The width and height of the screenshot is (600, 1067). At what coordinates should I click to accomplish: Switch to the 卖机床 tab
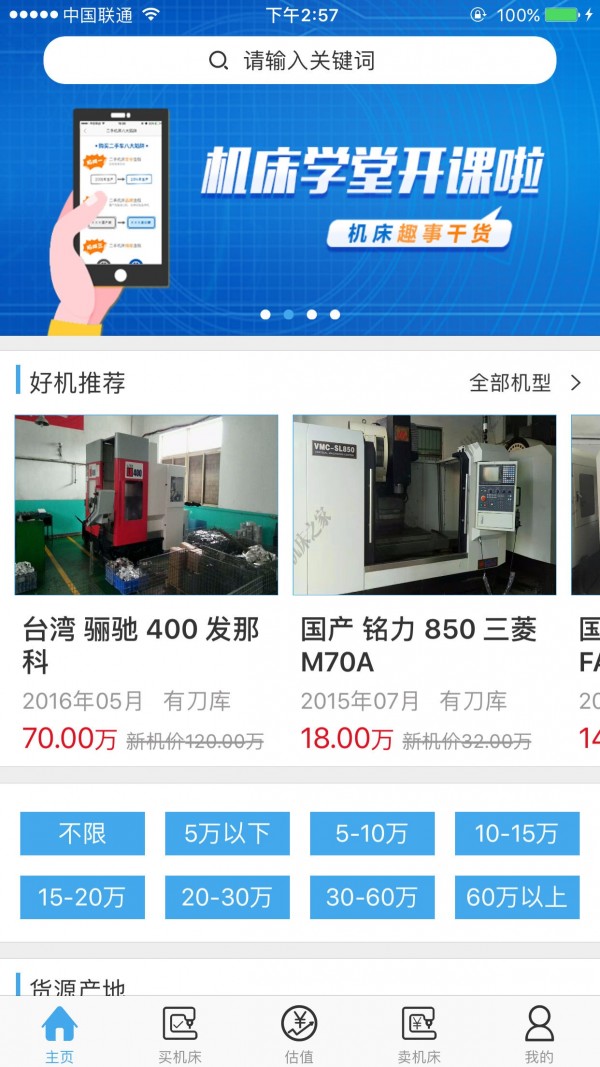click(x=419, y=1034)
